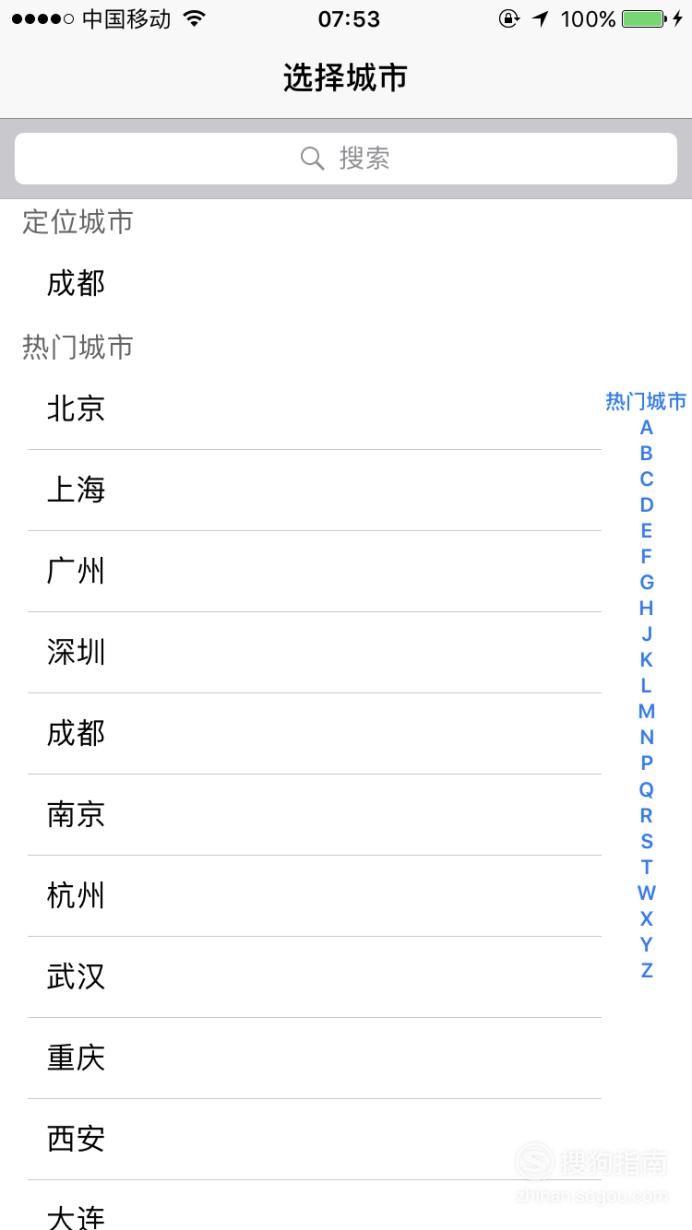Jump to letter M in index
The width and height of the screenshot is (692, 1230).
pos(646,712)
